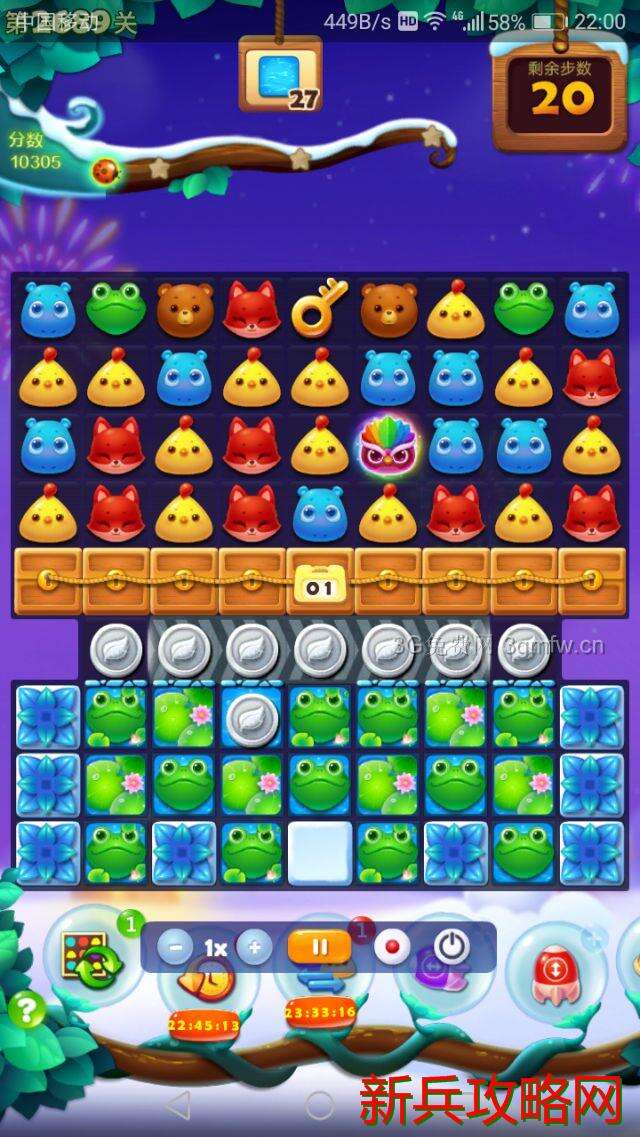
Task: Tap the white ice block tile
Action: point(319,852)
